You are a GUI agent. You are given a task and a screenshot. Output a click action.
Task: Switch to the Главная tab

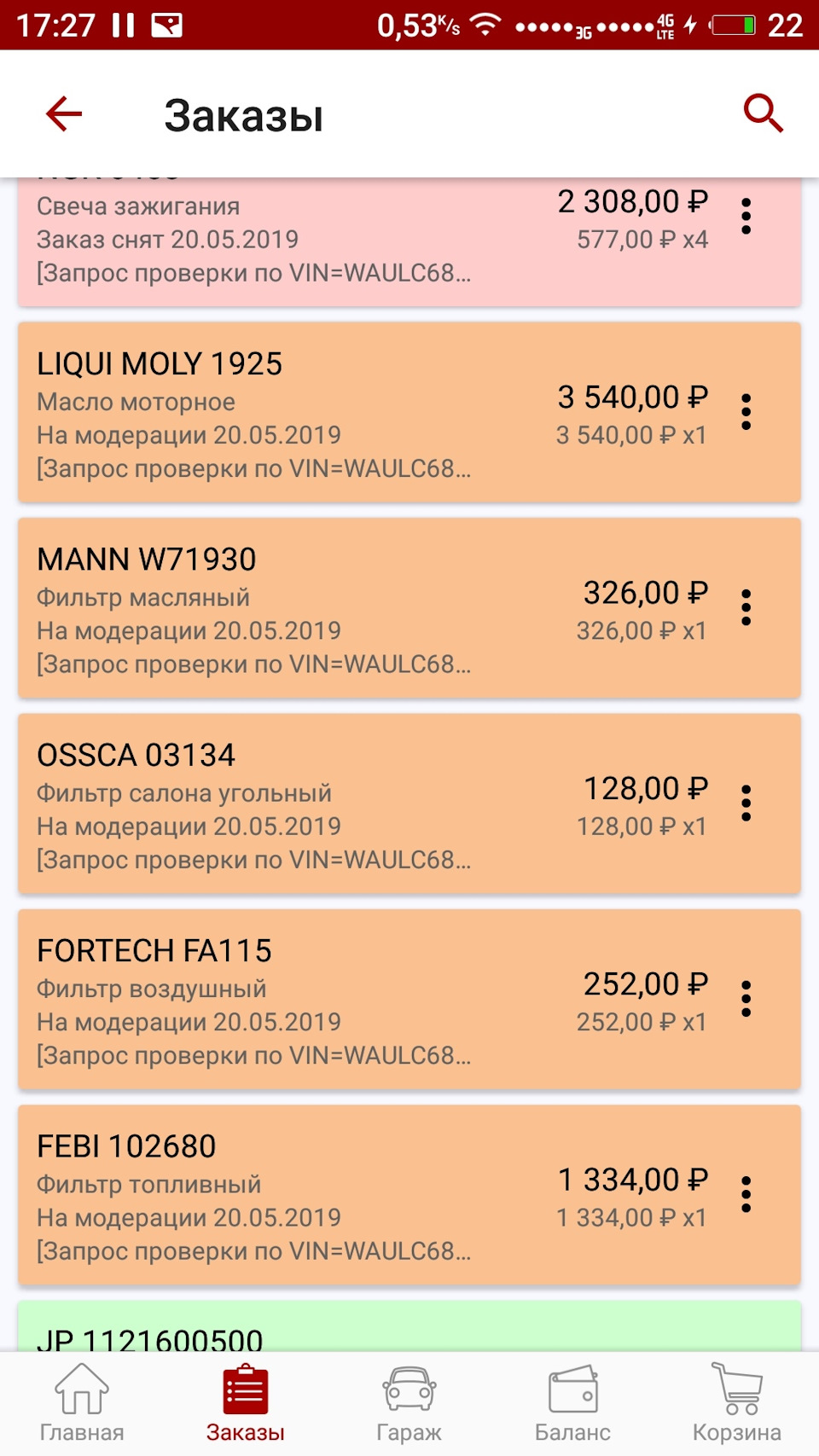82,1407
